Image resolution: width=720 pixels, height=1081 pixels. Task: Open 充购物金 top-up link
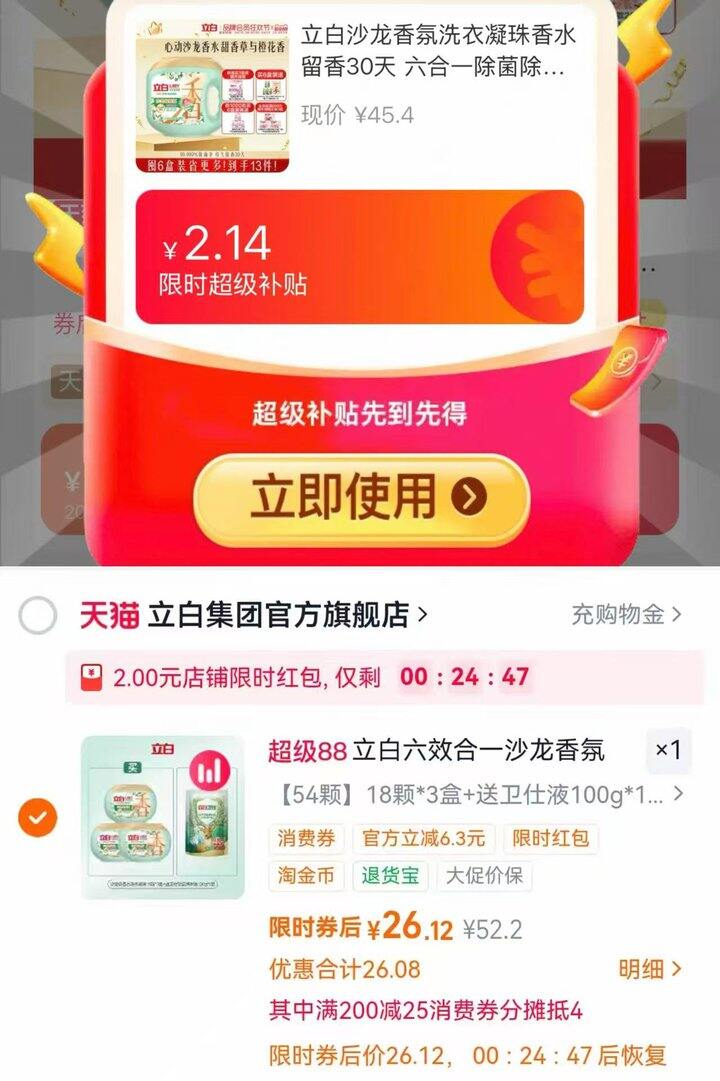coord(627,614)
